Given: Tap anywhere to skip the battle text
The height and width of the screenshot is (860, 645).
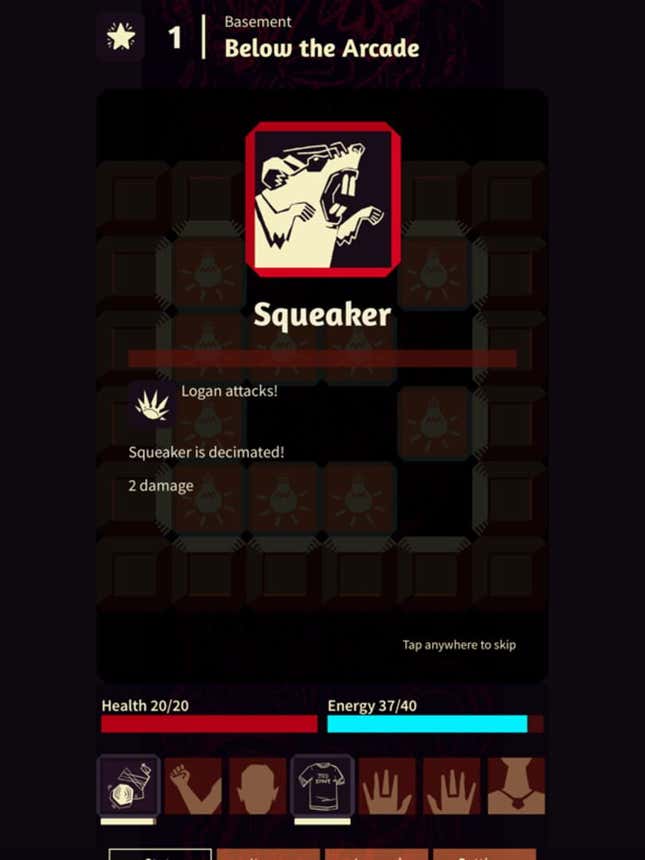Looking at the screenshot, I should point(459,645).
